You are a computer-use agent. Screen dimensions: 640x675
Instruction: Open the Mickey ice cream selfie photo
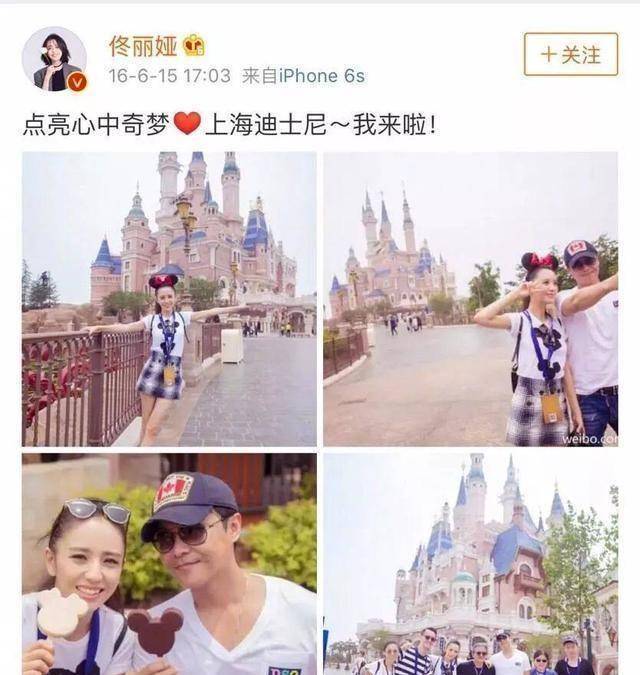[x=169, y=563]
